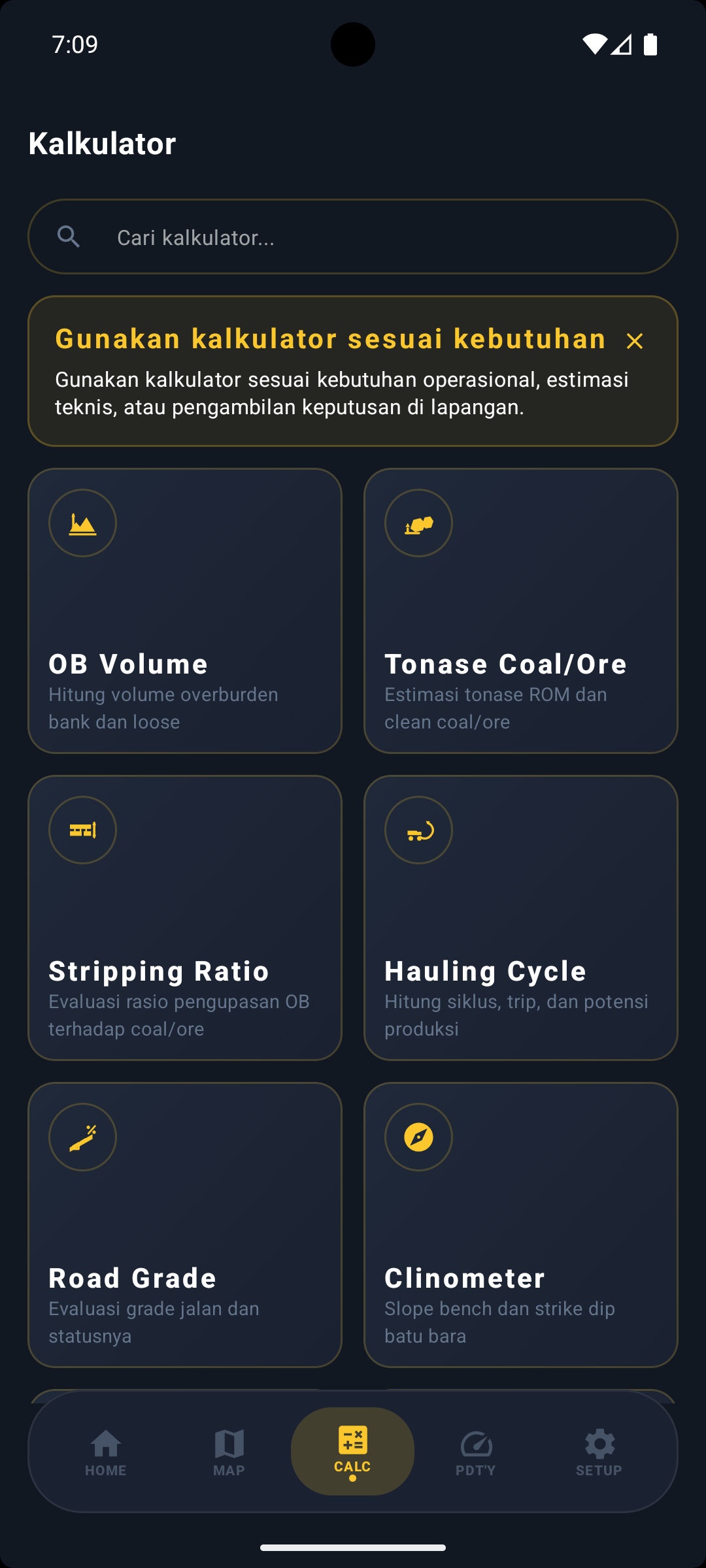Tap the Cari kalkulator search field
The width and height of the screenshot is (706, 1568).
tap(353, 237)
